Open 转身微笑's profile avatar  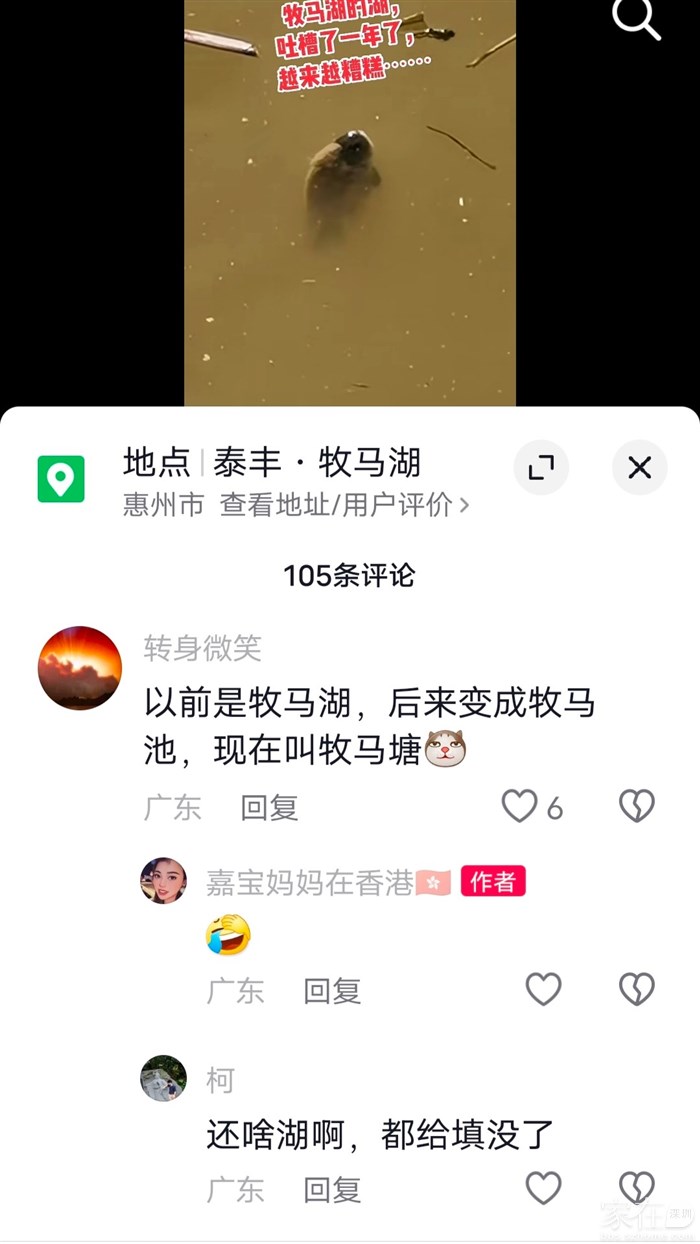point(80,668)
